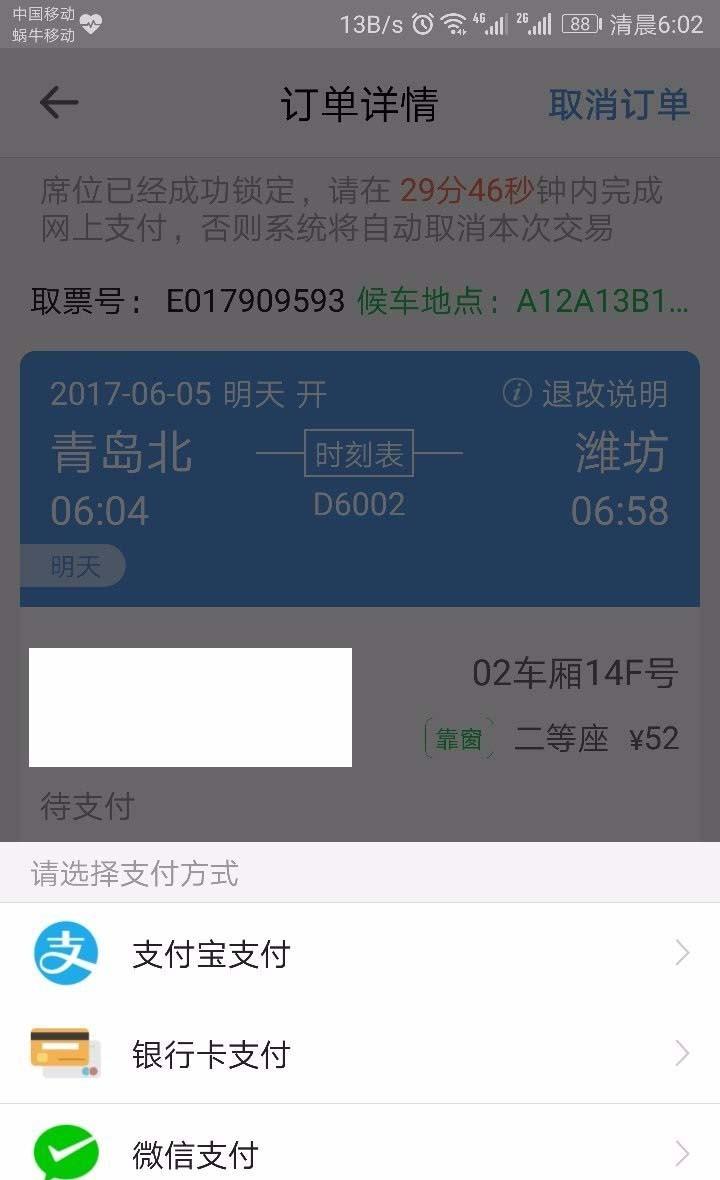View 退改说明 refund and change rules
The image size is (720, 1180).
click(x=585, y=394)
